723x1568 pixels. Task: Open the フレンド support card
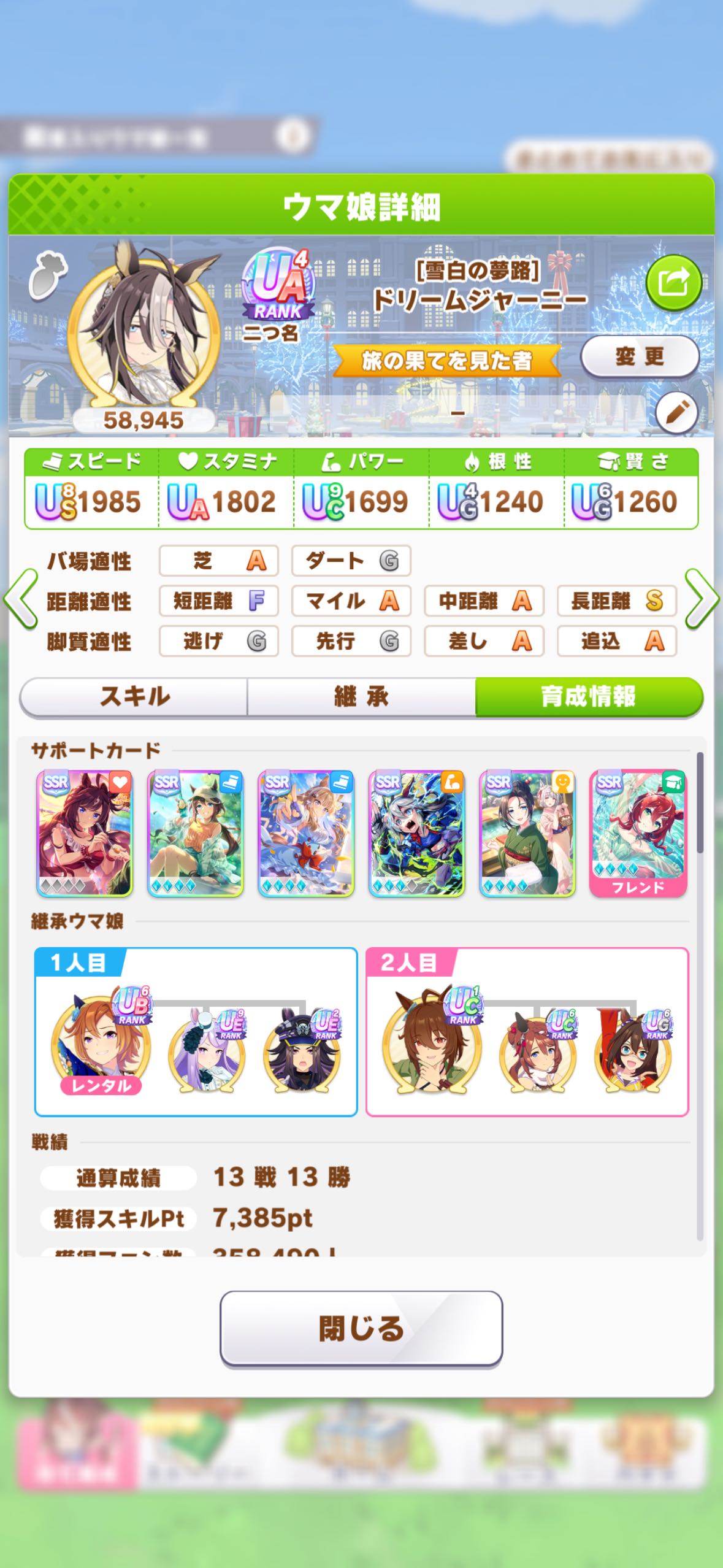point(638,833)
